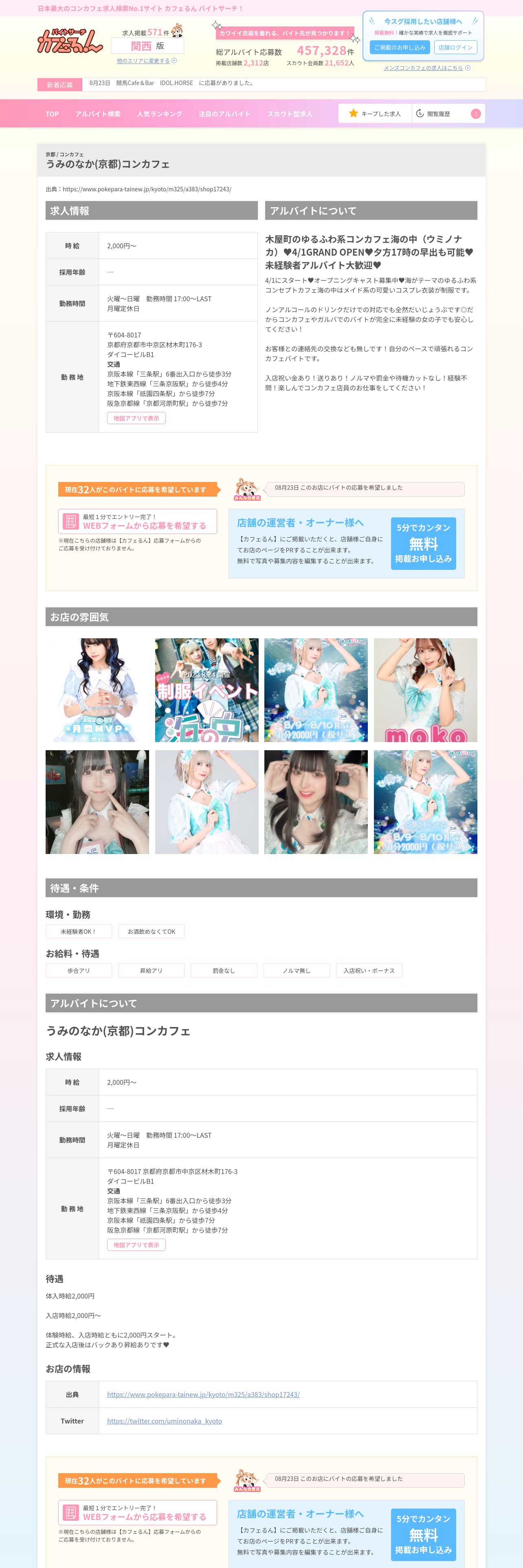Open the 店舗ログイン button
The width and height of the screenshot is (523, 1568).
coord(455,48)
